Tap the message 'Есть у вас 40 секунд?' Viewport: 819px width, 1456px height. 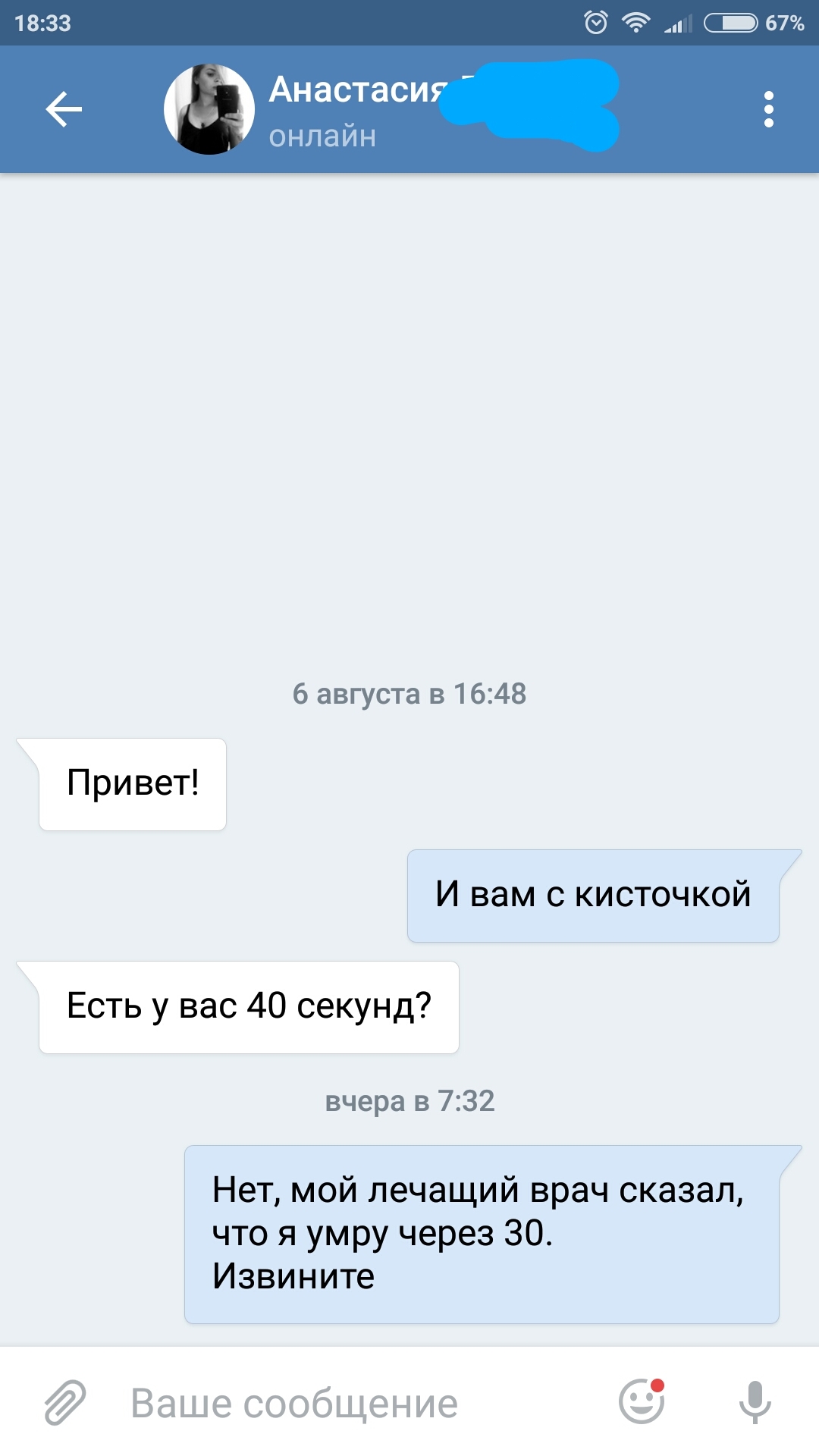tap(249, 1007)
